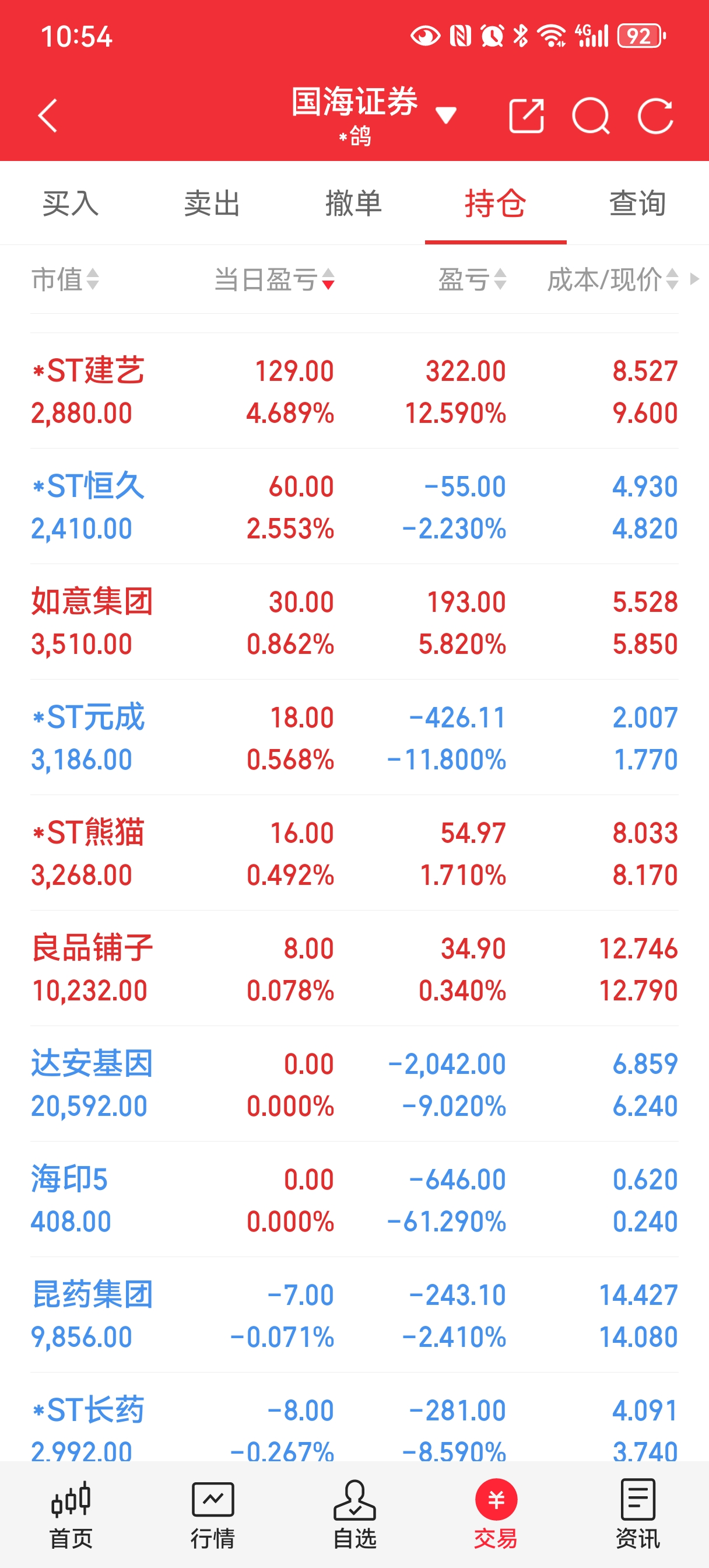Image resolution: width=709 pixels, height=1568 pixels.
Task: Go to 首页 in bottom navigation
Action: point(71,1515)
